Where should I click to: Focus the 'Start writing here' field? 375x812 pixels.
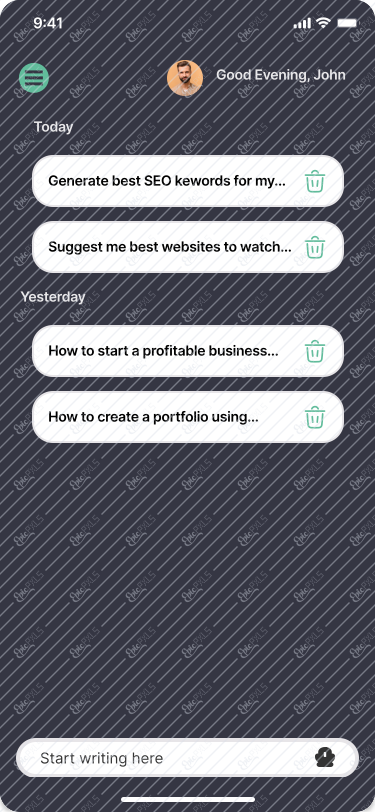pyautogui.click(x=188, y=758)
